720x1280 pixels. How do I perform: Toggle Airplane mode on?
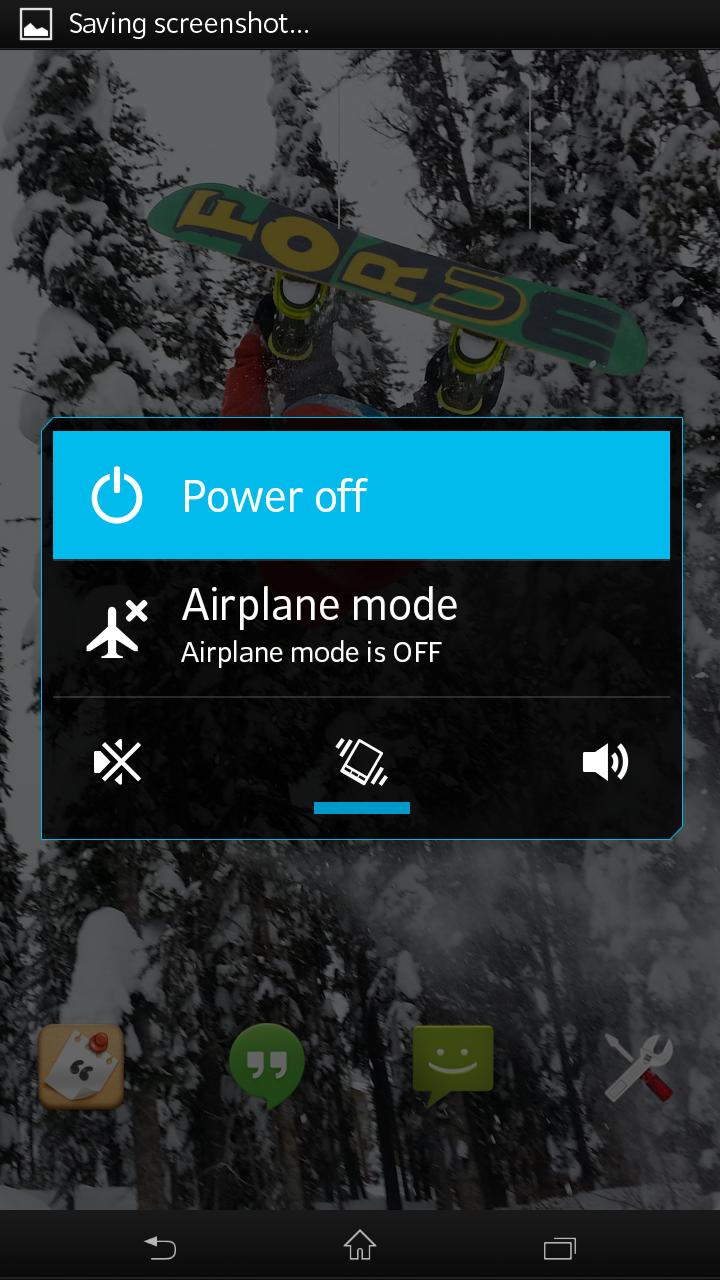360,628
